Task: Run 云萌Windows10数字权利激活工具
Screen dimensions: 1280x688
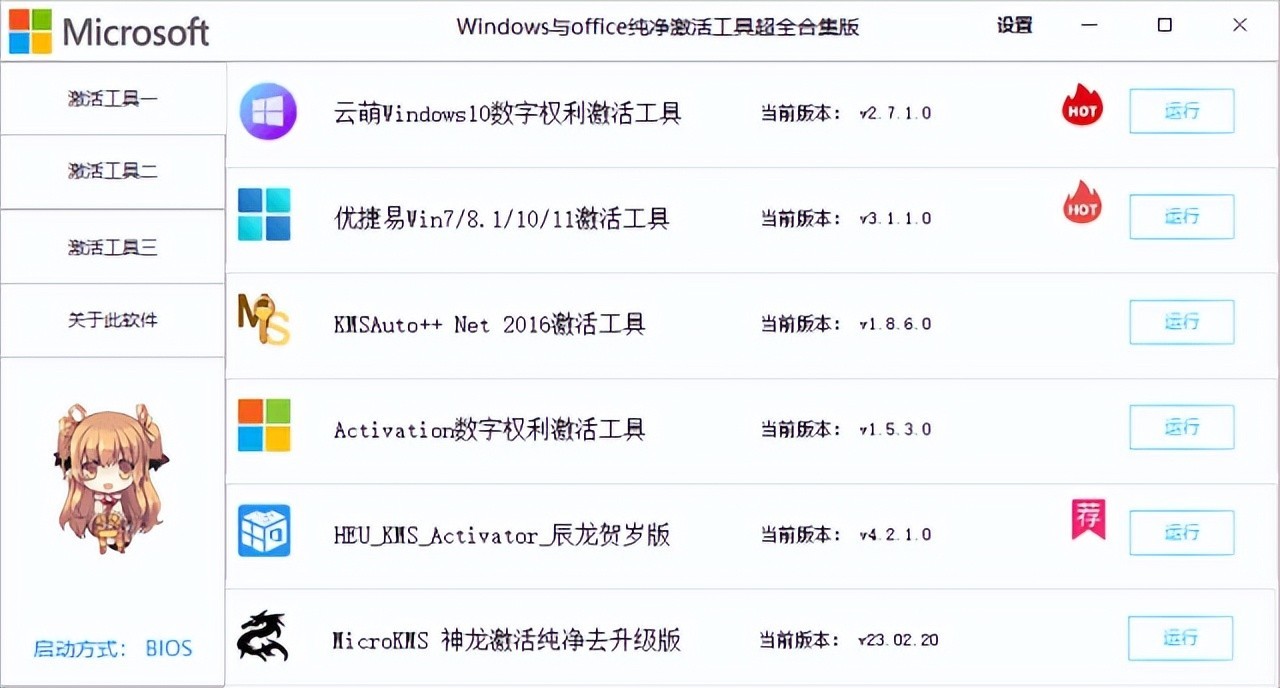Action: (x=1181, y=111)
